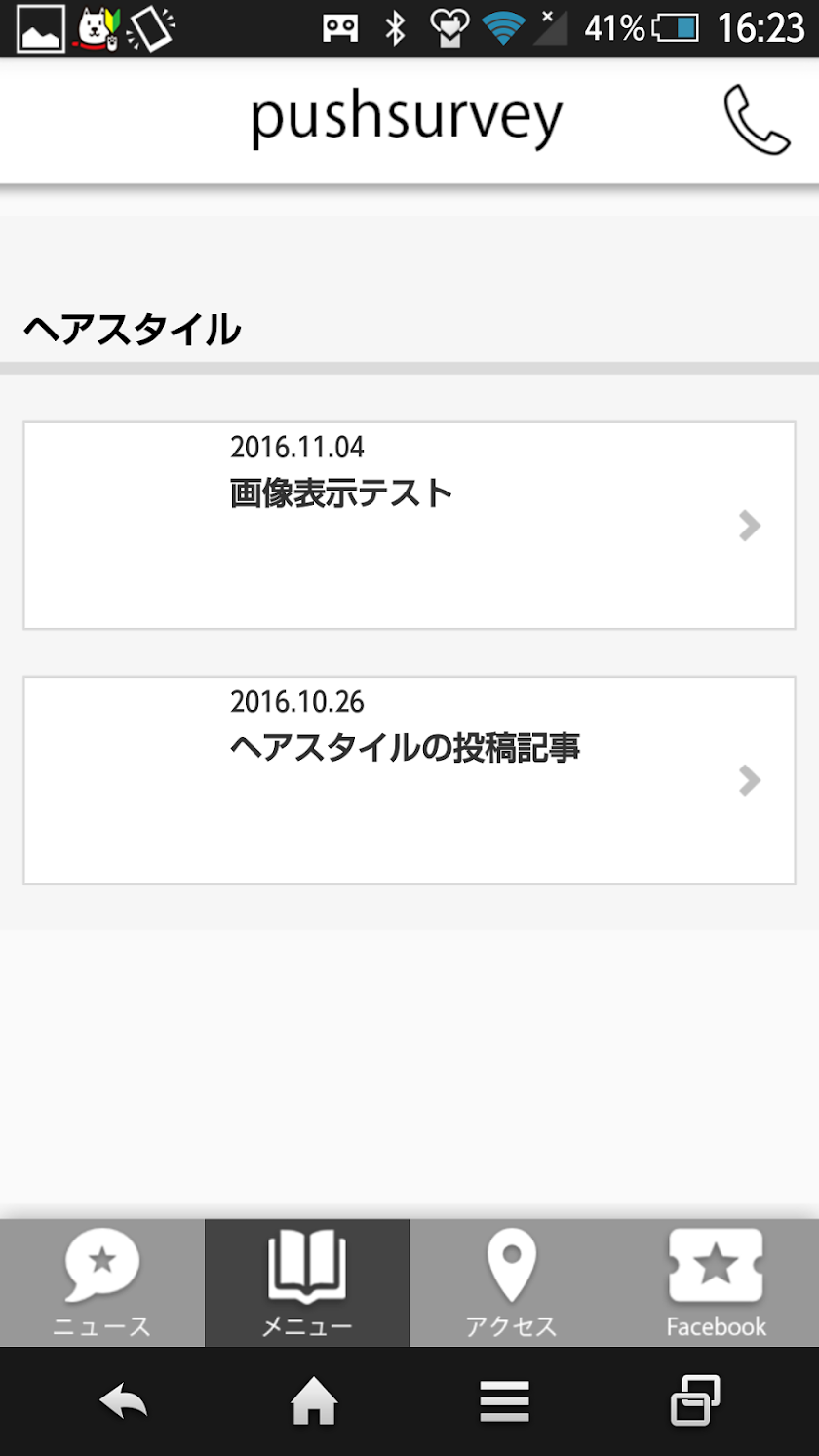Select the メニュー tab
819x1456 pixels.
[307, 1282]
